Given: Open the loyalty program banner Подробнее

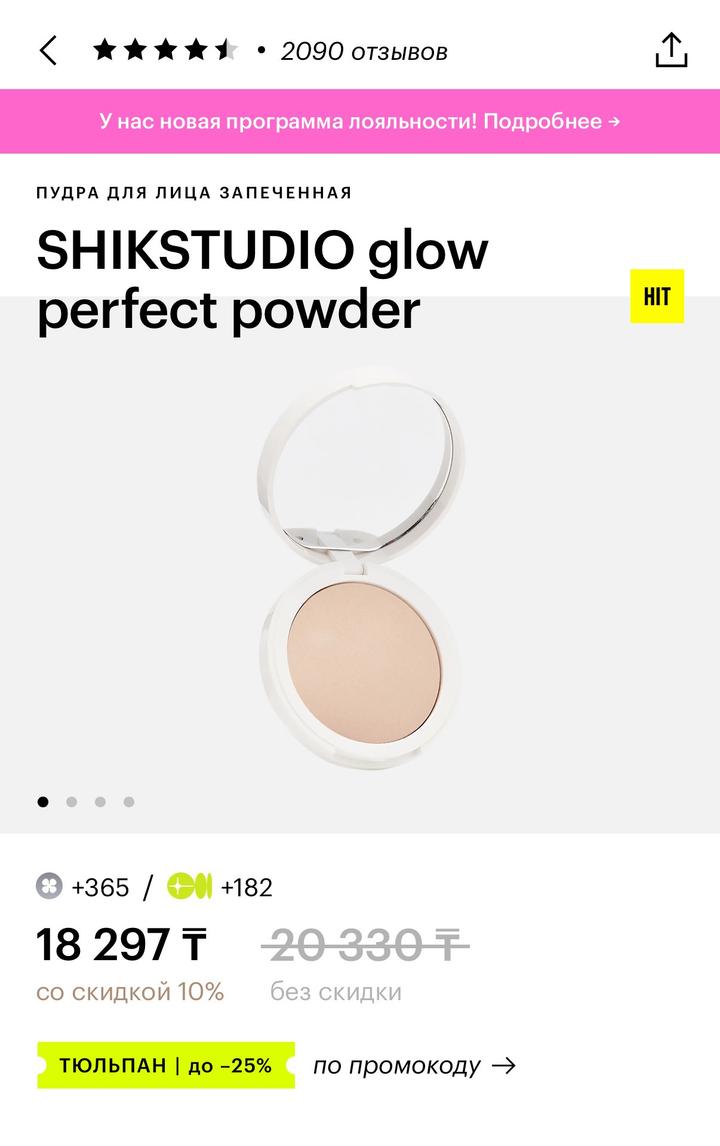Looking at the screenshot, I should coord(360,122).
